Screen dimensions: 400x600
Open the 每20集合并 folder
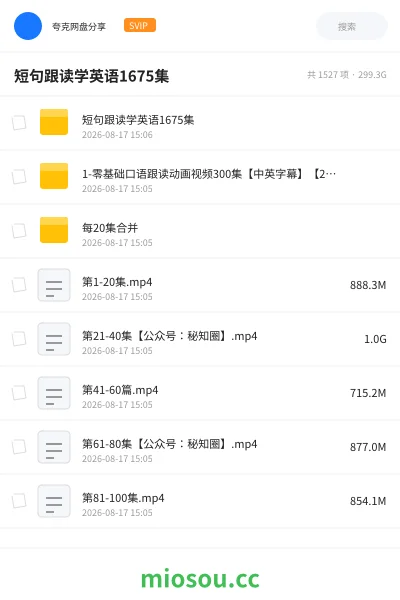tap(200, 231)
